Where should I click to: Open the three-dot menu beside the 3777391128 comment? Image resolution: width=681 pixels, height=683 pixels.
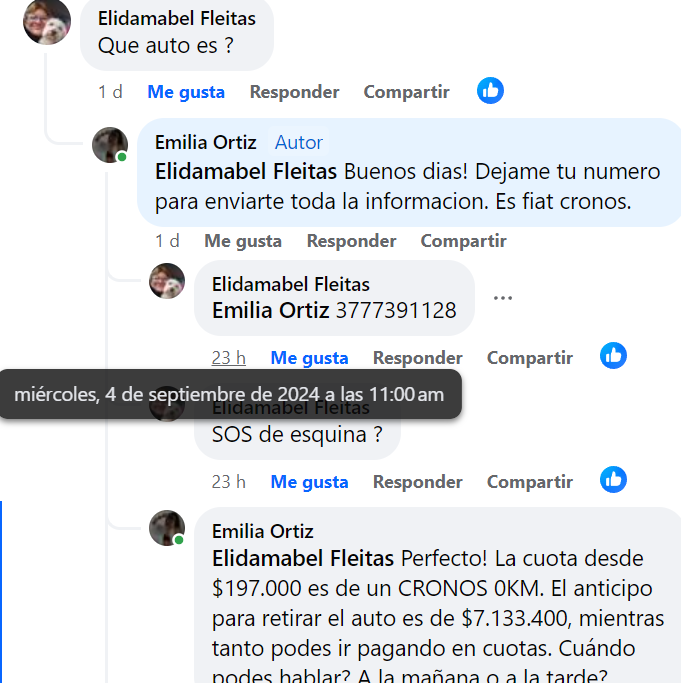tap(503, 298)
